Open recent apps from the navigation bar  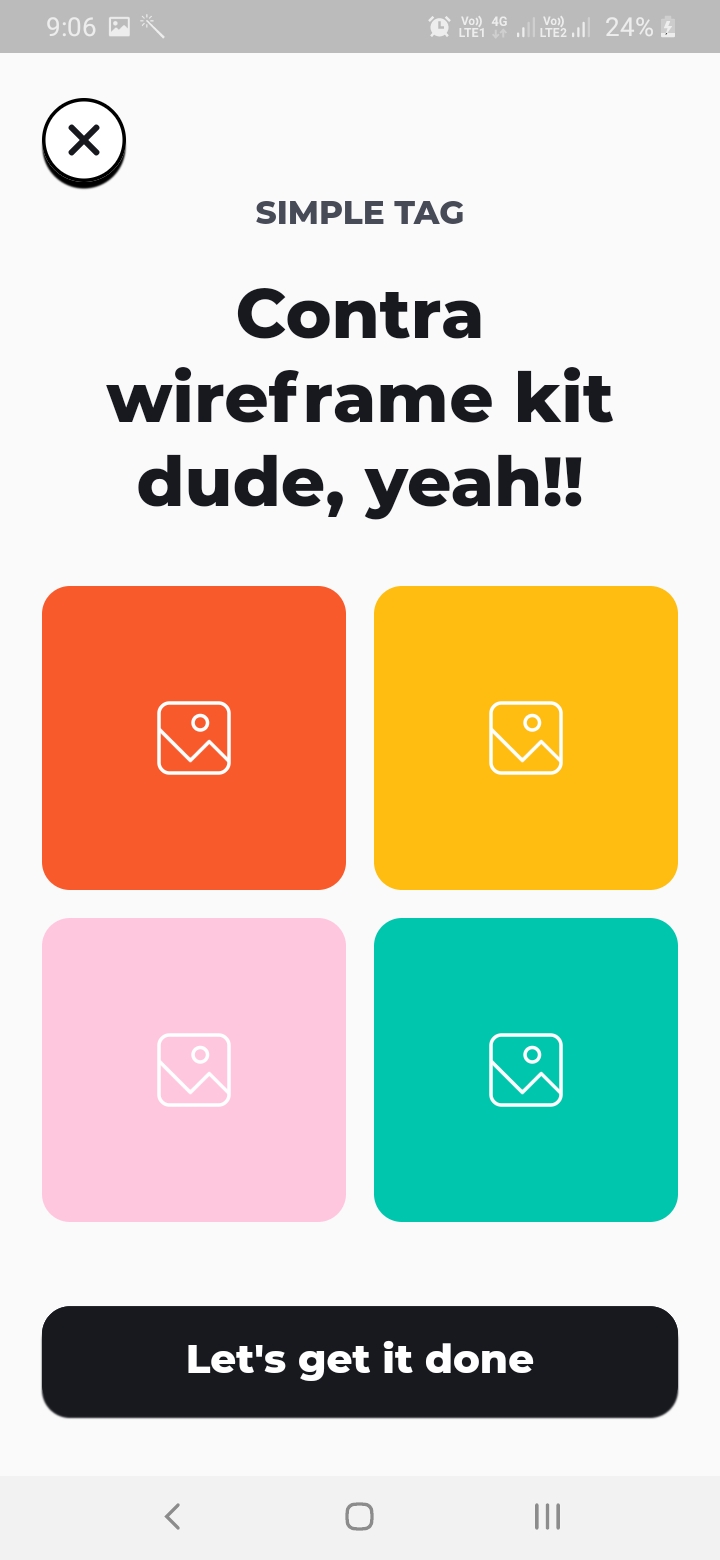coord(547,1517)
